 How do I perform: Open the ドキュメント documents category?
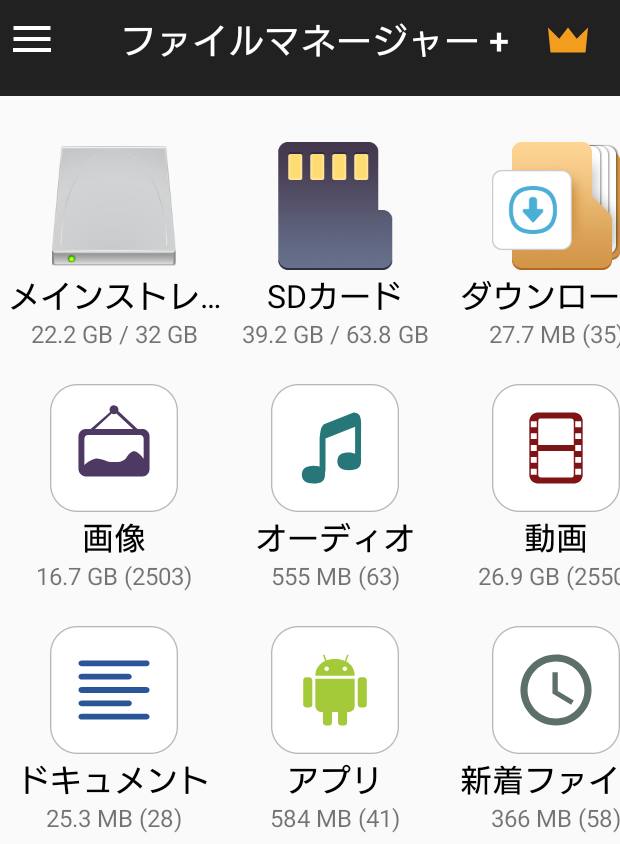[114, 690]
